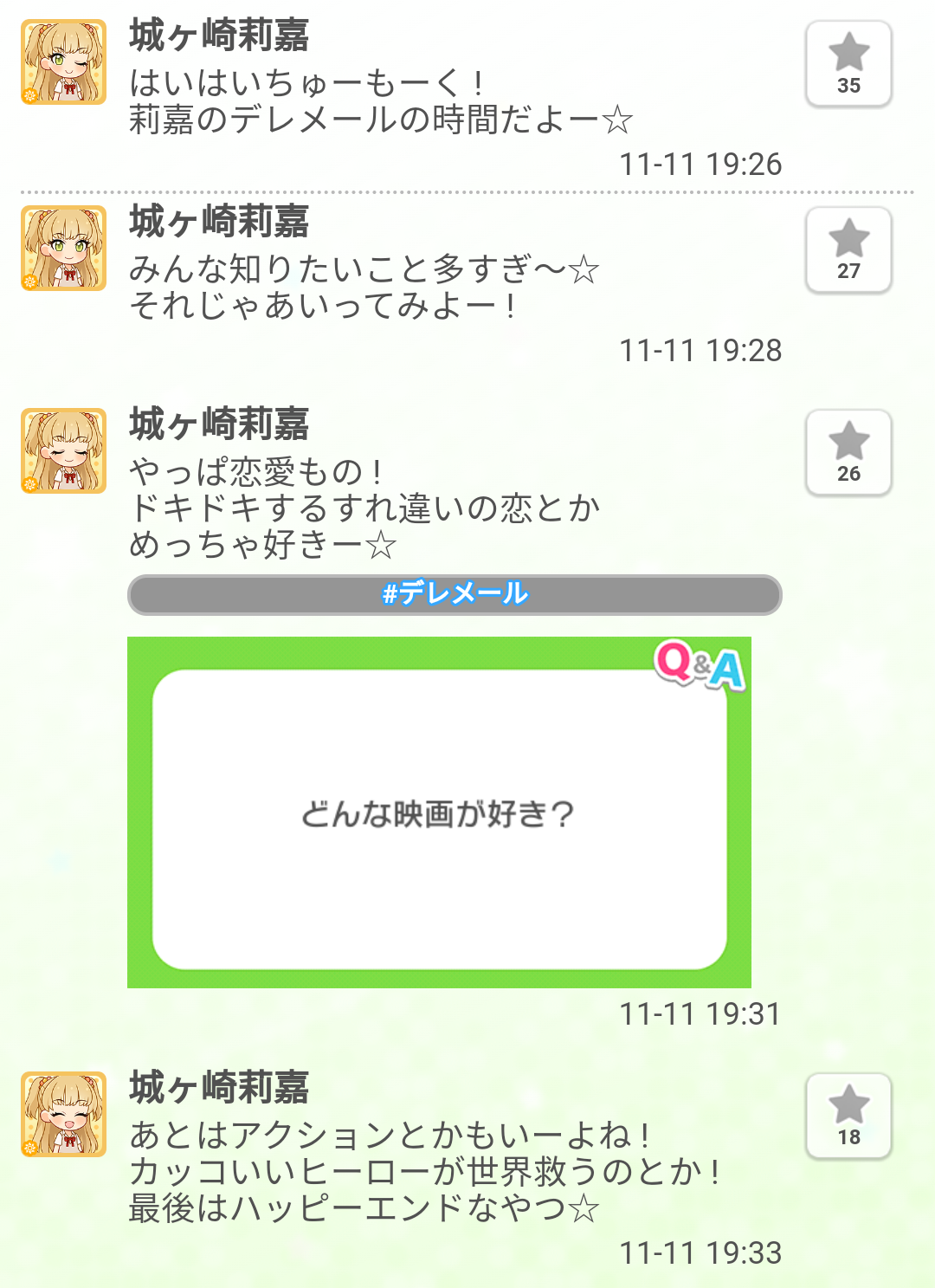Open the Q&A image どんな映画が好き？
935x1288 pixels.
point(439,812)
